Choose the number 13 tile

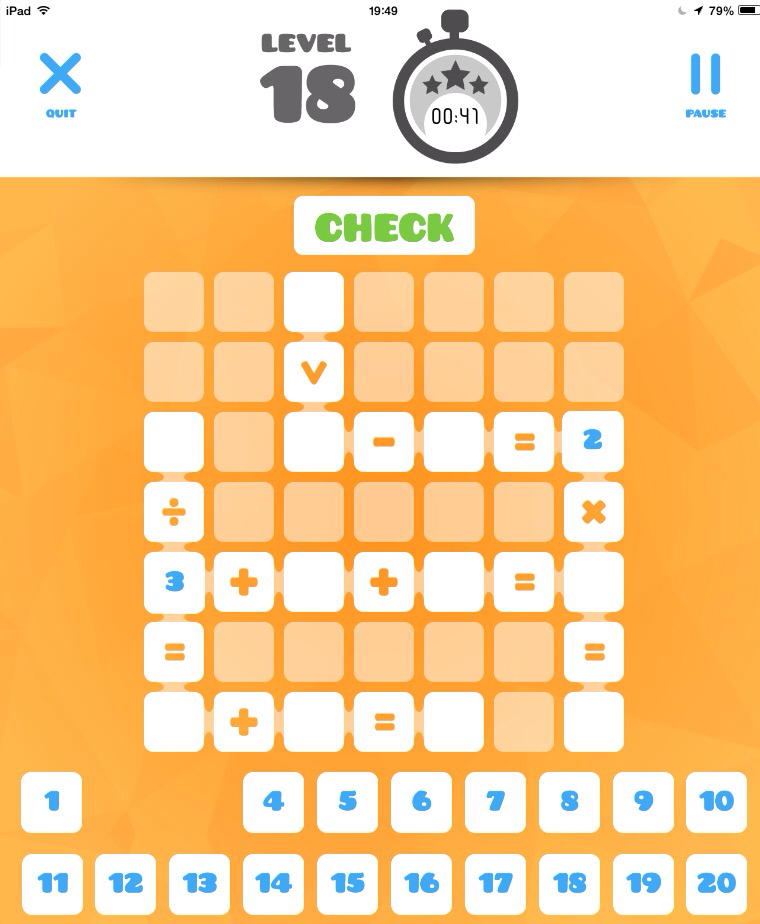click(200, 884)
